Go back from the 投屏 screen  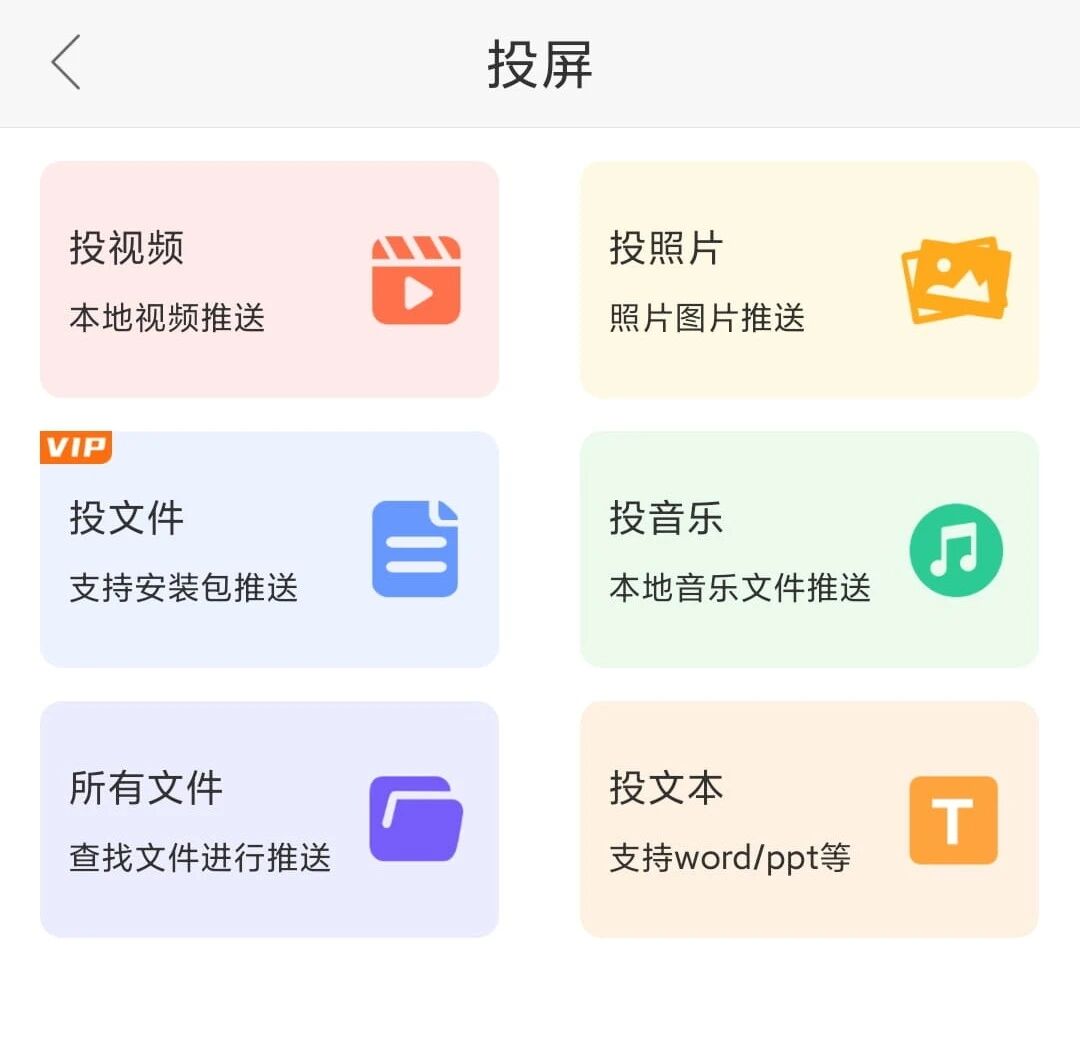click(x=66, y=63)
